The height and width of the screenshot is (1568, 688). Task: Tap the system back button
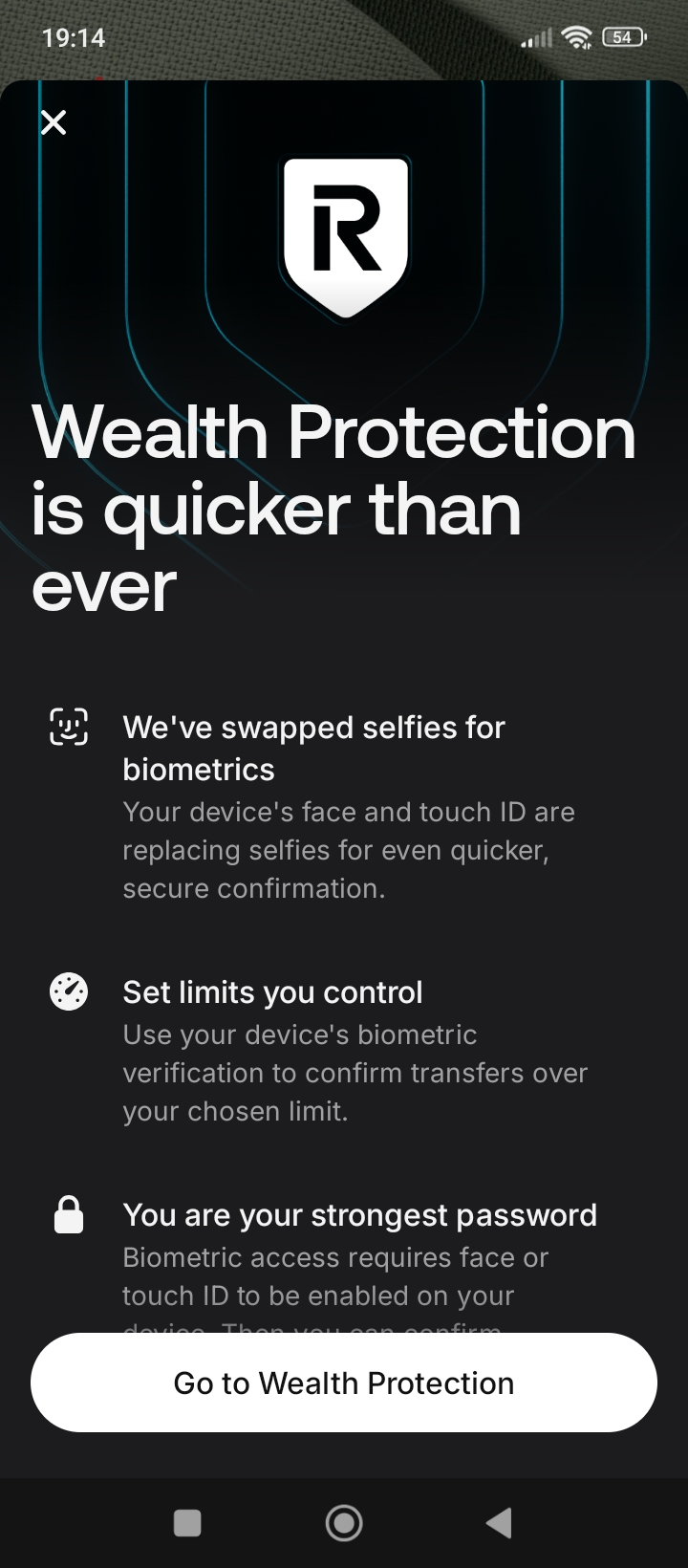pos(499,1523)
